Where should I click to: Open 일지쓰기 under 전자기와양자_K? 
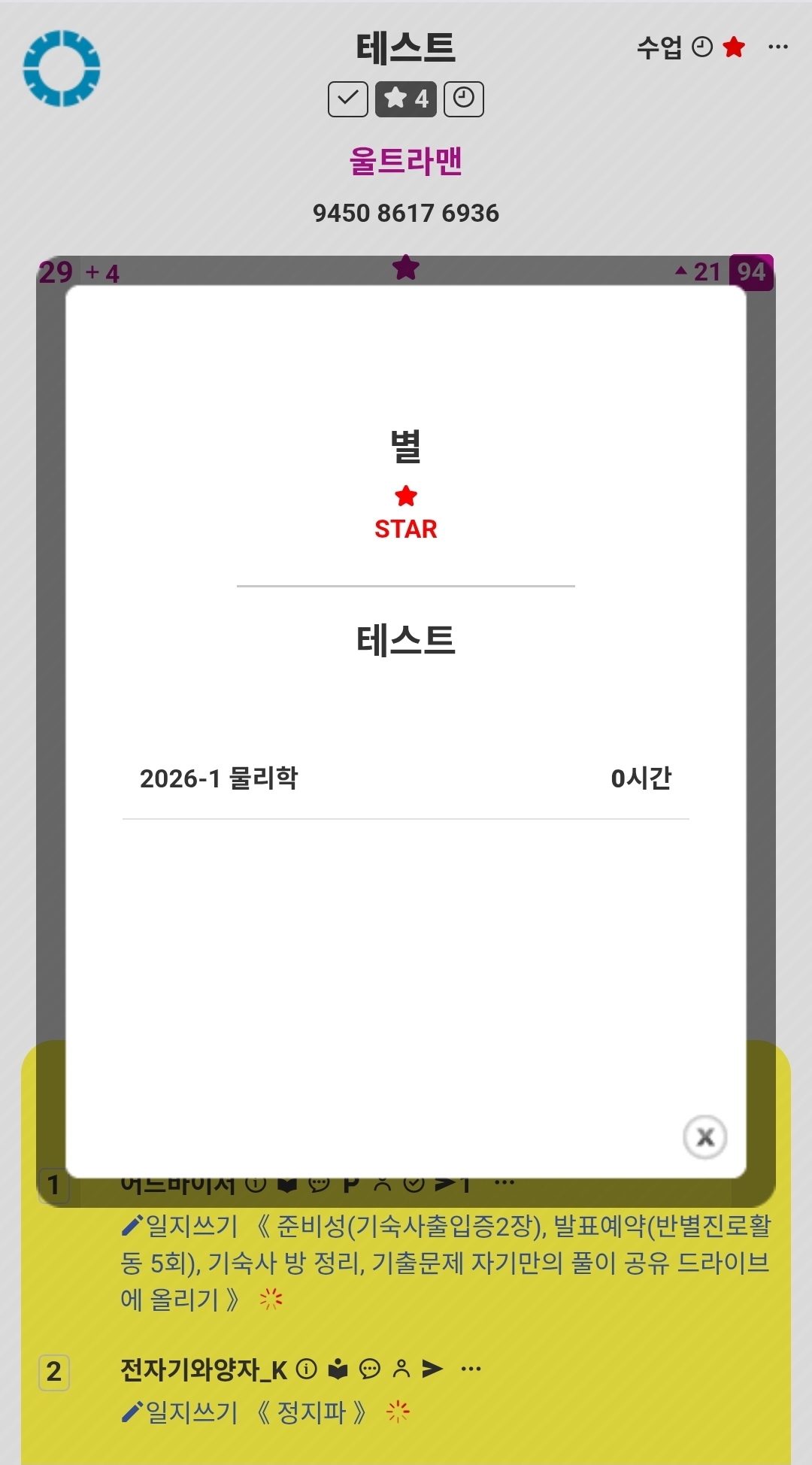tap(180, 1412)
